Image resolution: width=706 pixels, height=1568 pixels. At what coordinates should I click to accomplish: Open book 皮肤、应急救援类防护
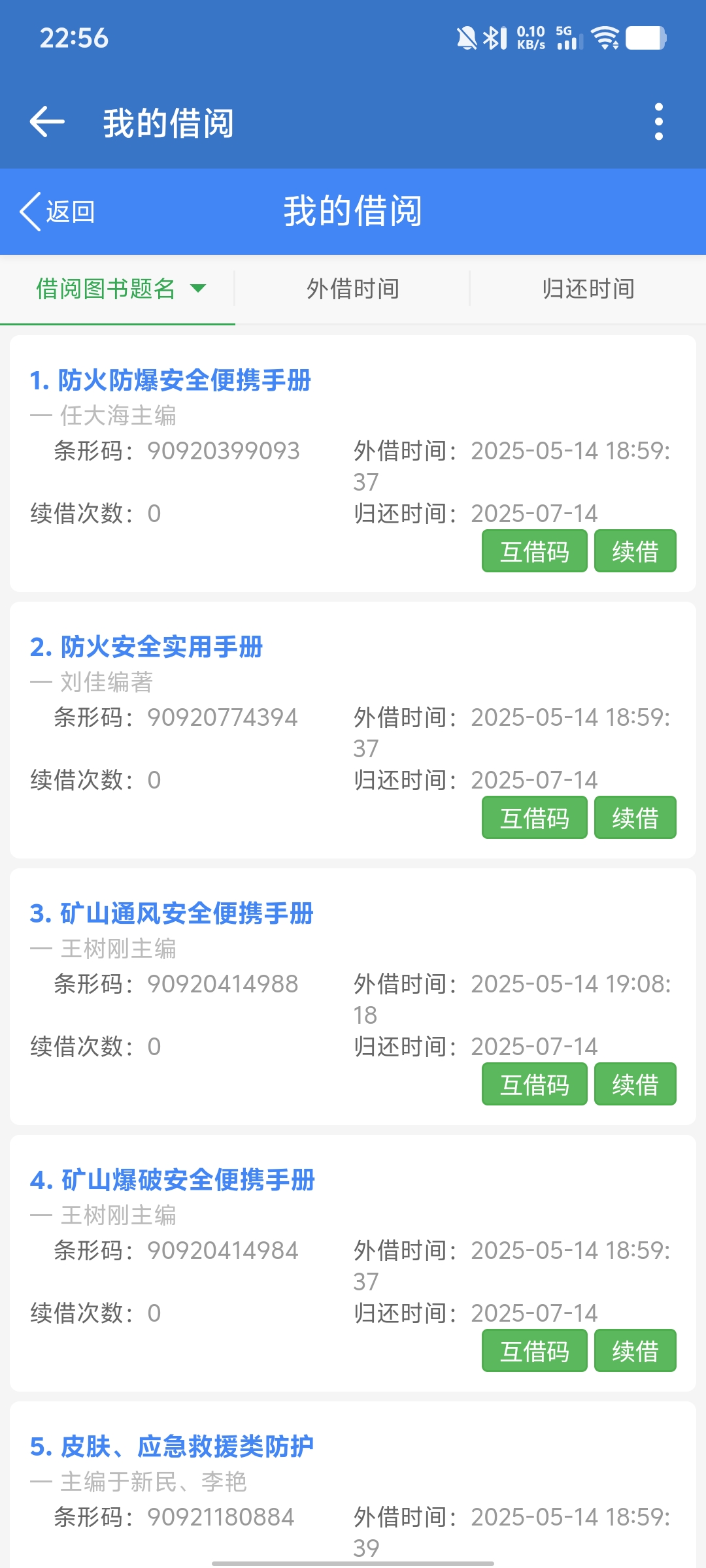[x=172, y=1446]
